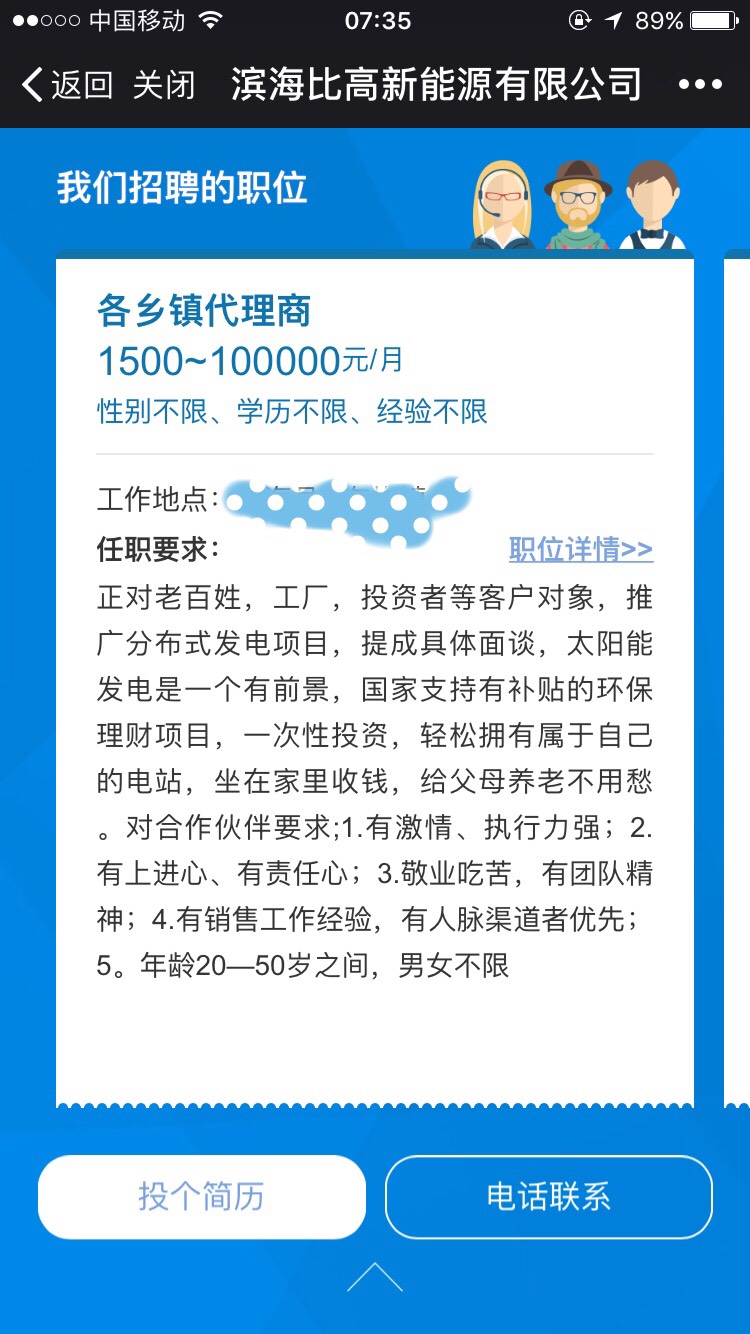Go back using the 返回 arrow
Screen dimensions: 750x1334
point(66,85)
